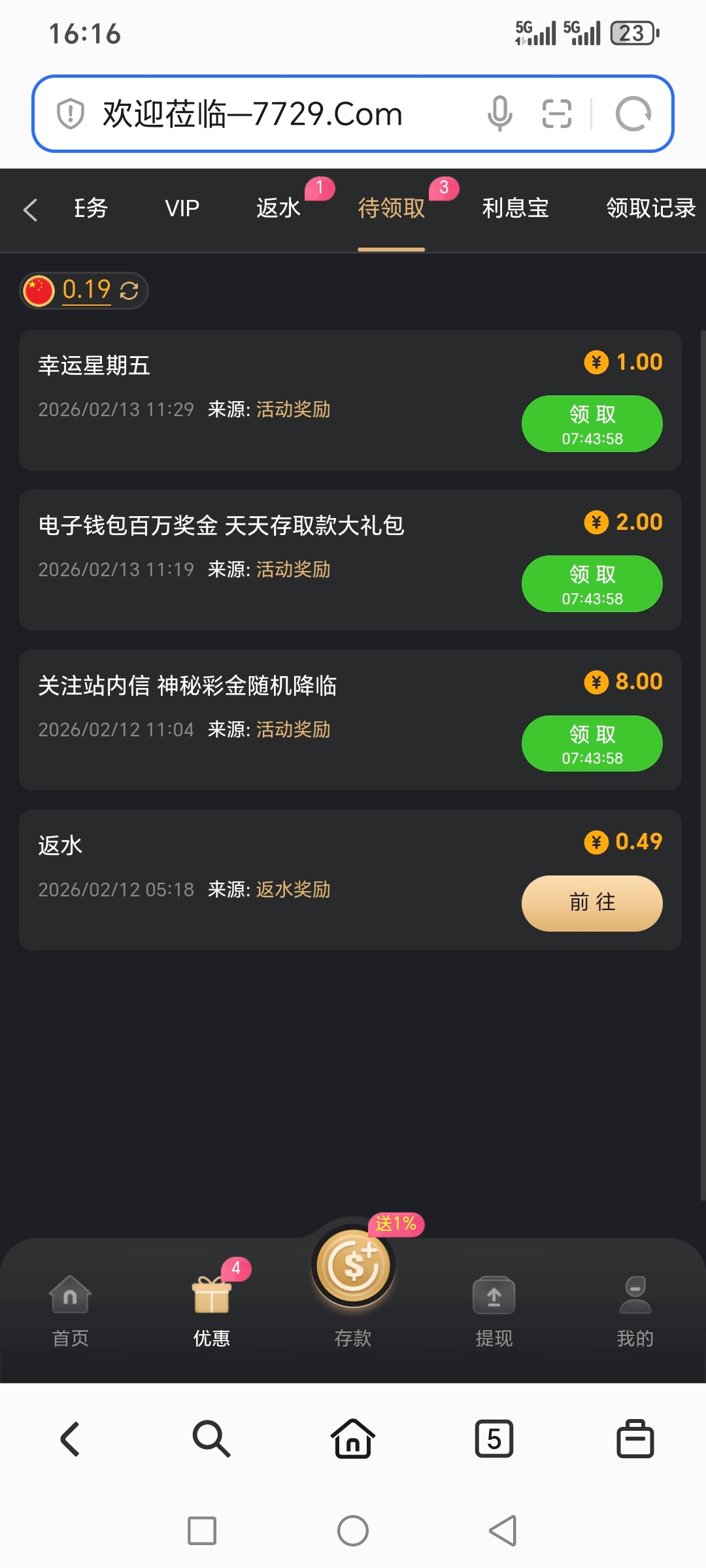This screenshot has width=706, height=1568.
Task: Start voice search with the microphone
Action: point(499,114)
